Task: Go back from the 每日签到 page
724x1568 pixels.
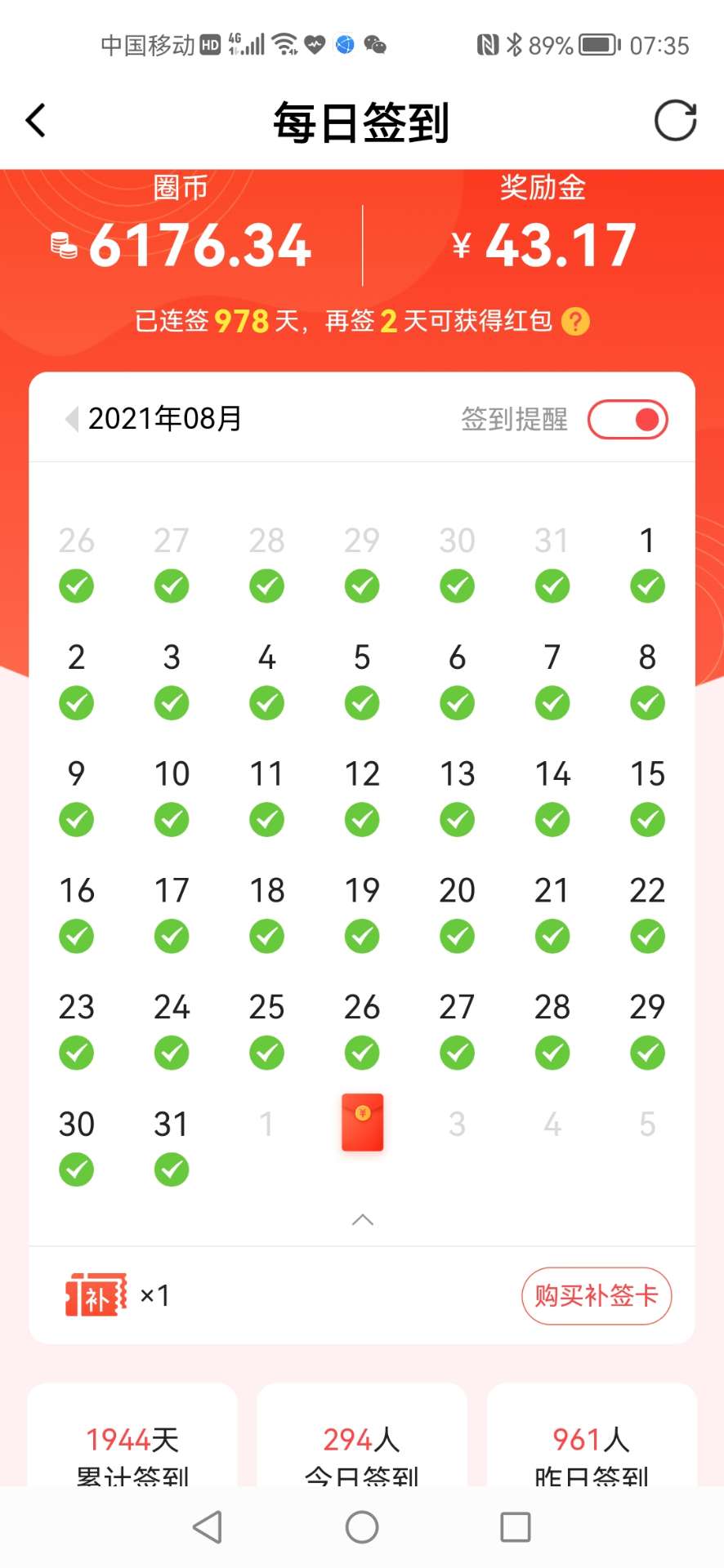Action: 36,121
